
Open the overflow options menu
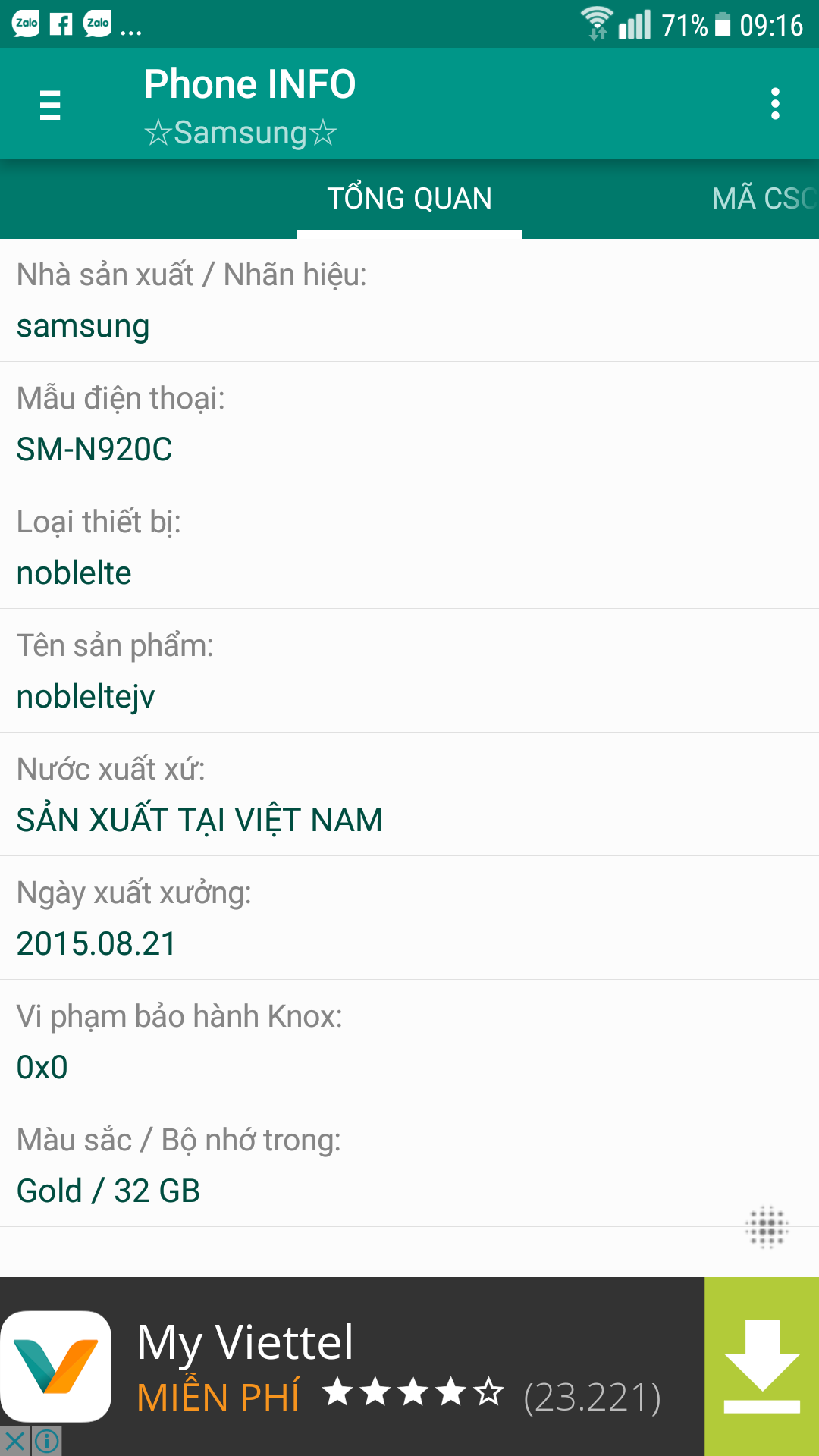pos(774,104)
